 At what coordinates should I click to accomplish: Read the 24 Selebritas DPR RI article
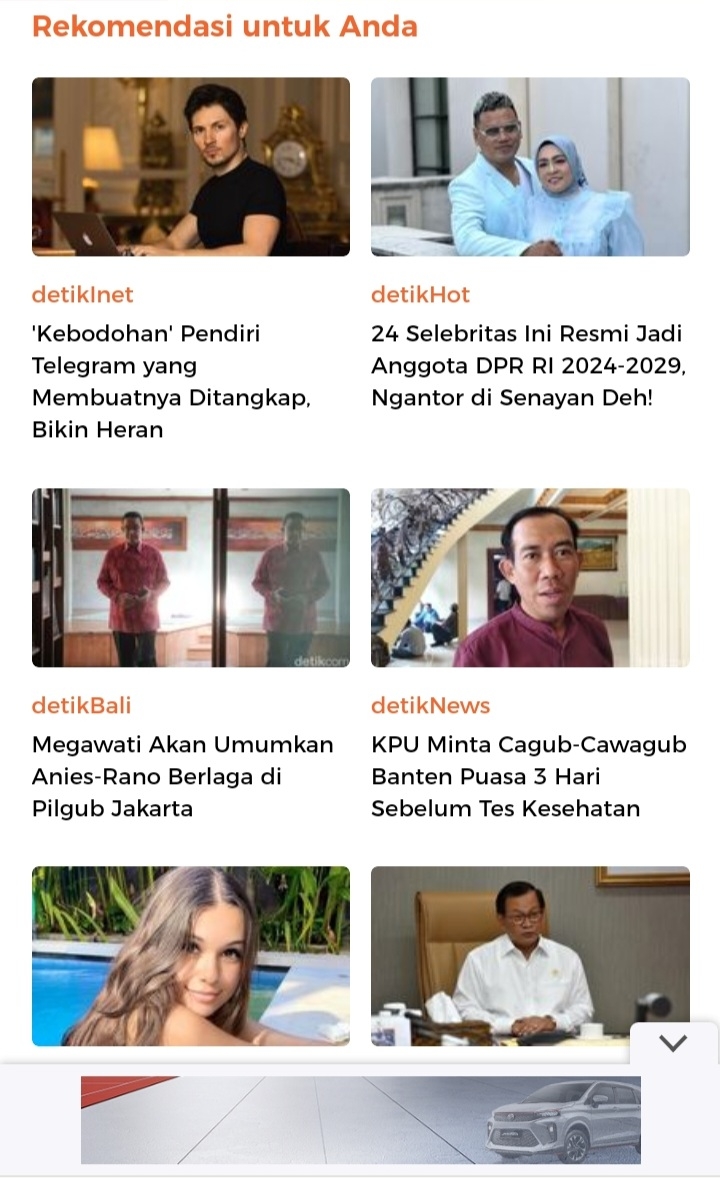coord(527,365)
